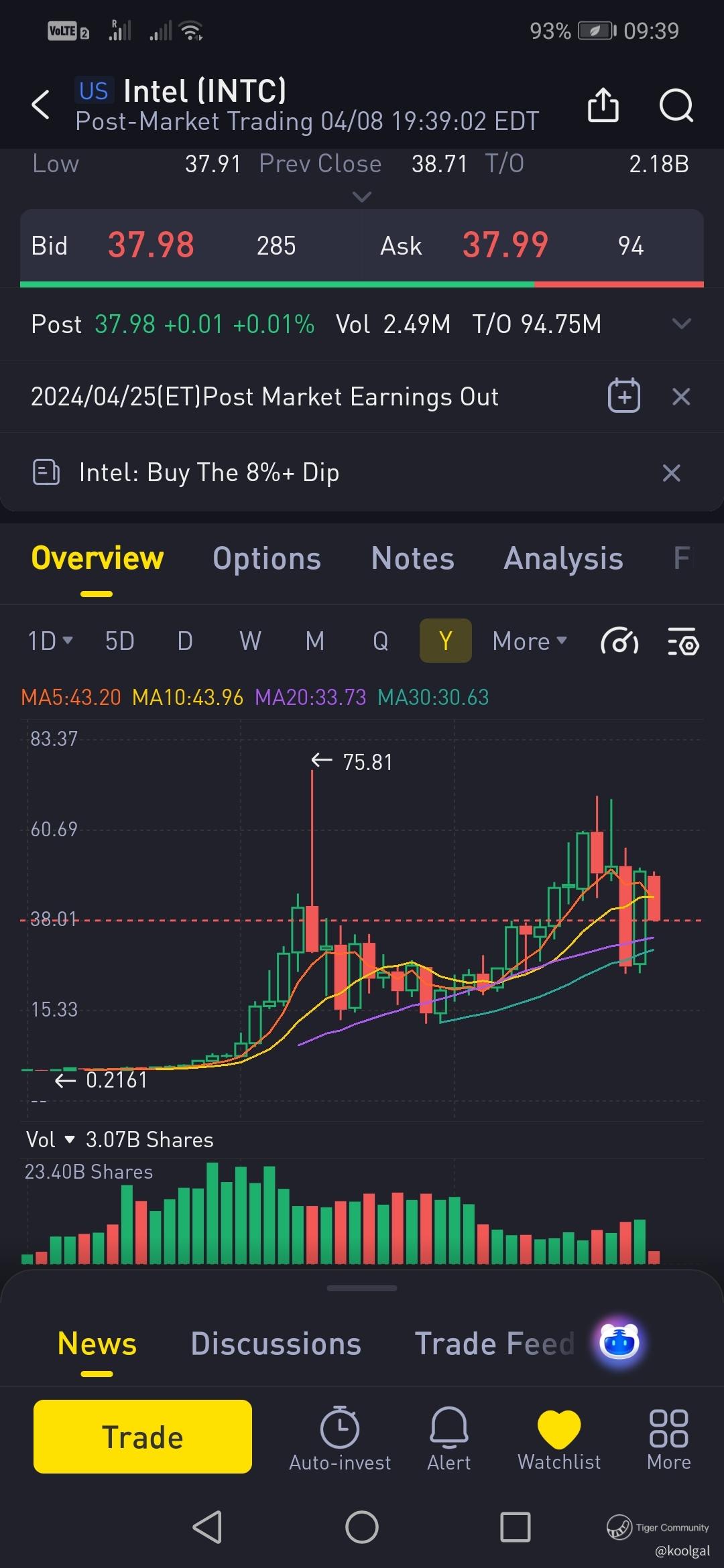
Task: Open article Intel: Buy The 8%+ Dip
Action: (209, 473)
